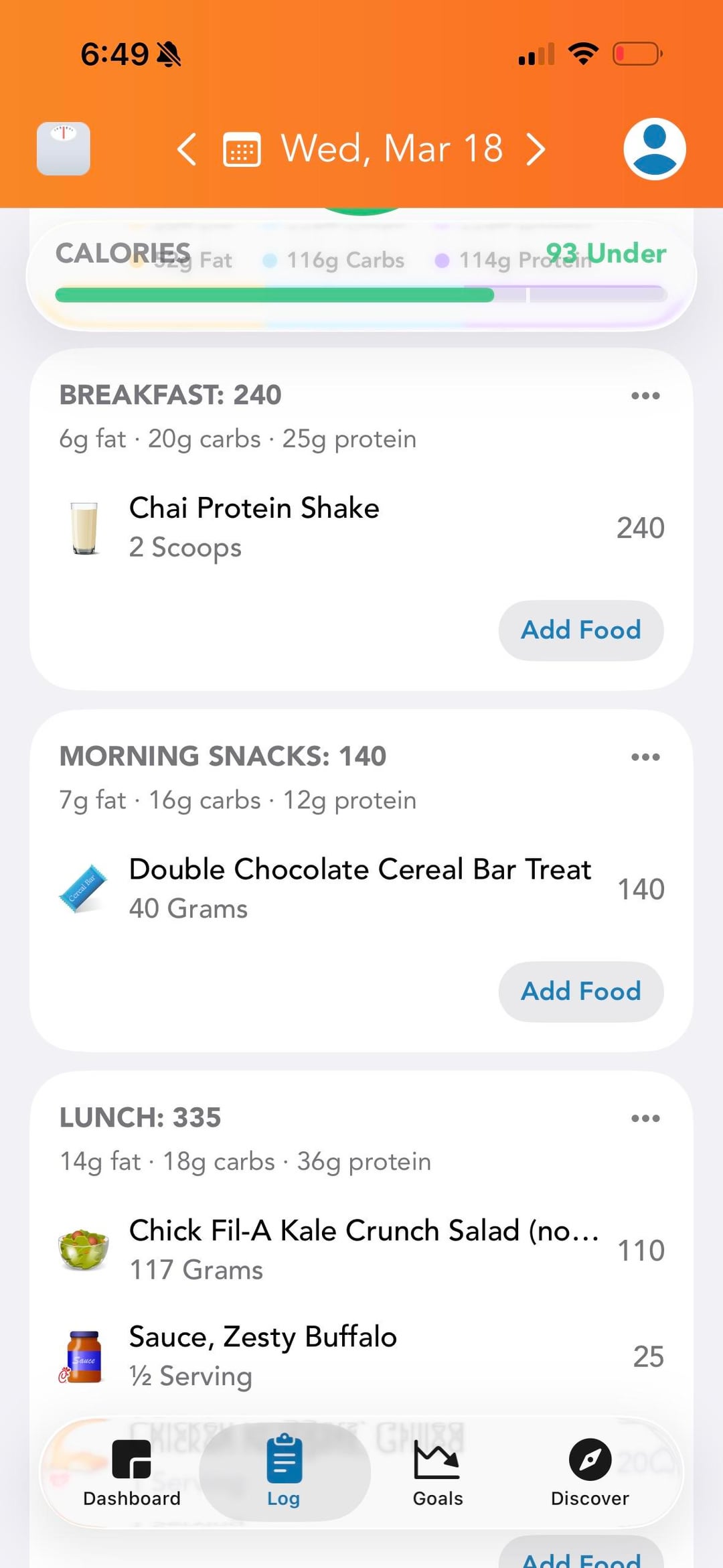Open Chick Fil-A Kale Crunch Salad entry
This screenshot has height=1568, width=723.
click(x=361, y=1250)
